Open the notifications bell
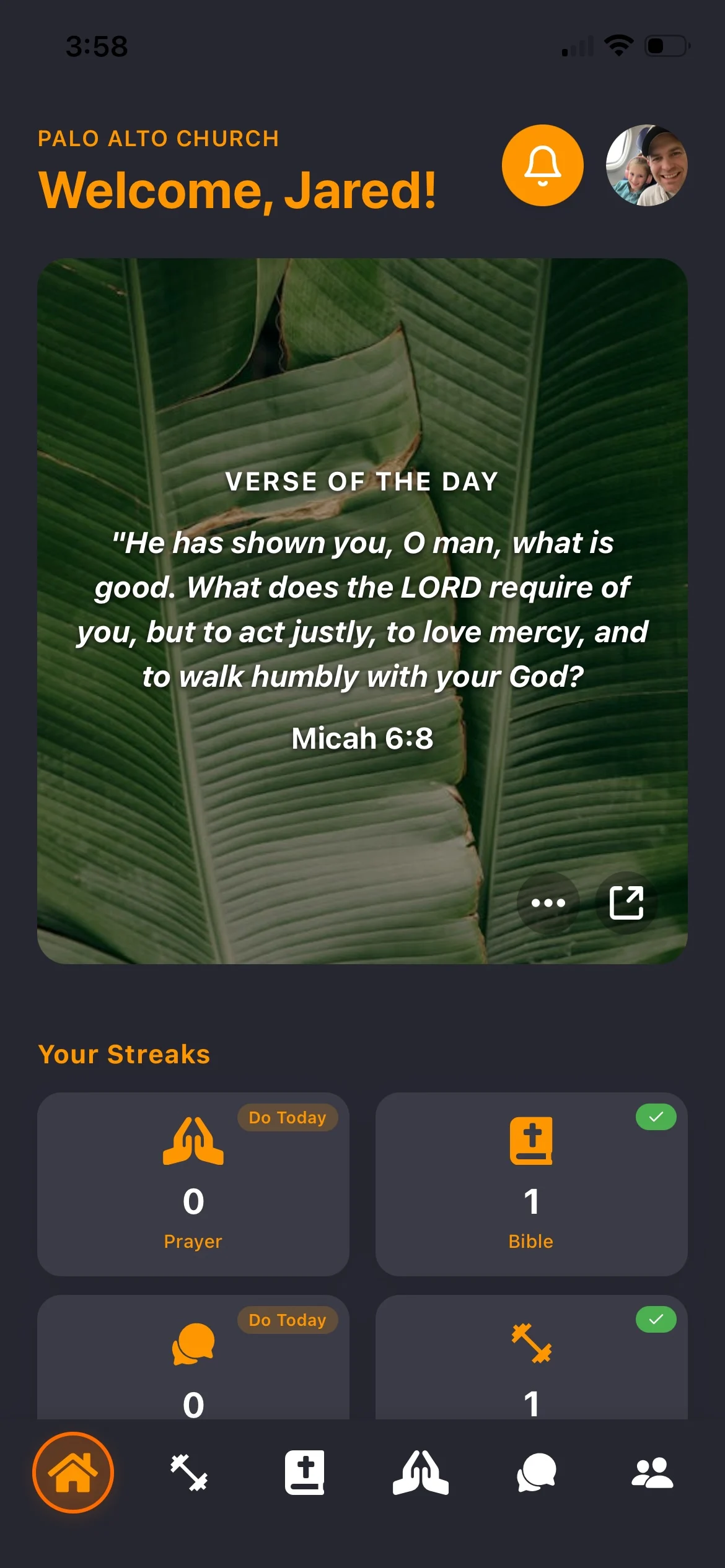Screen dimensions: 725x1568 (542, 165)
